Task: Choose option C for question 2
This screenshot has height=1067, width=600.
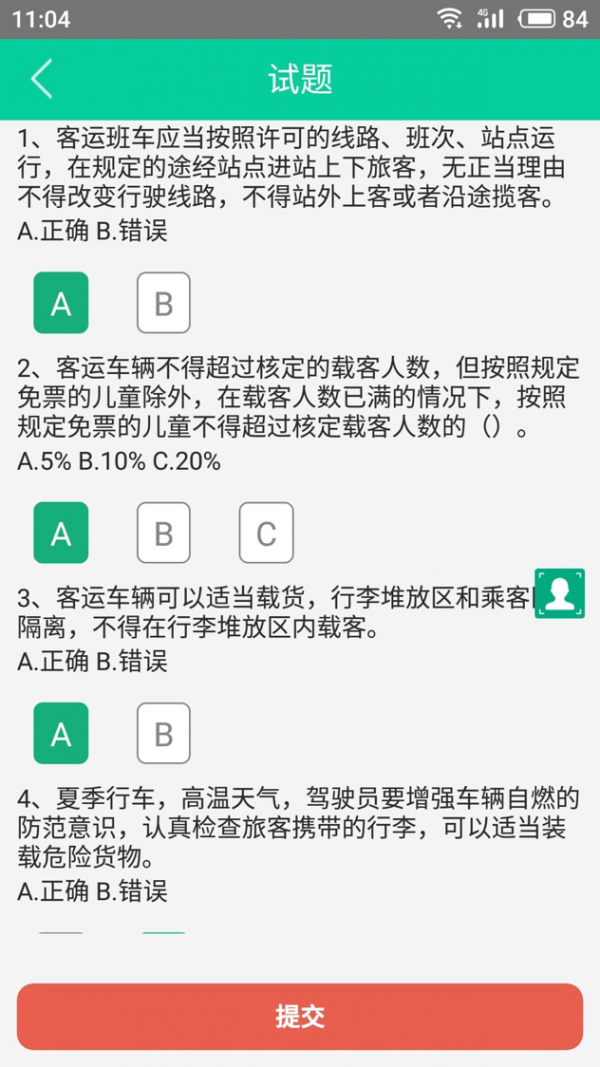Action: click(x=266, y=533)
